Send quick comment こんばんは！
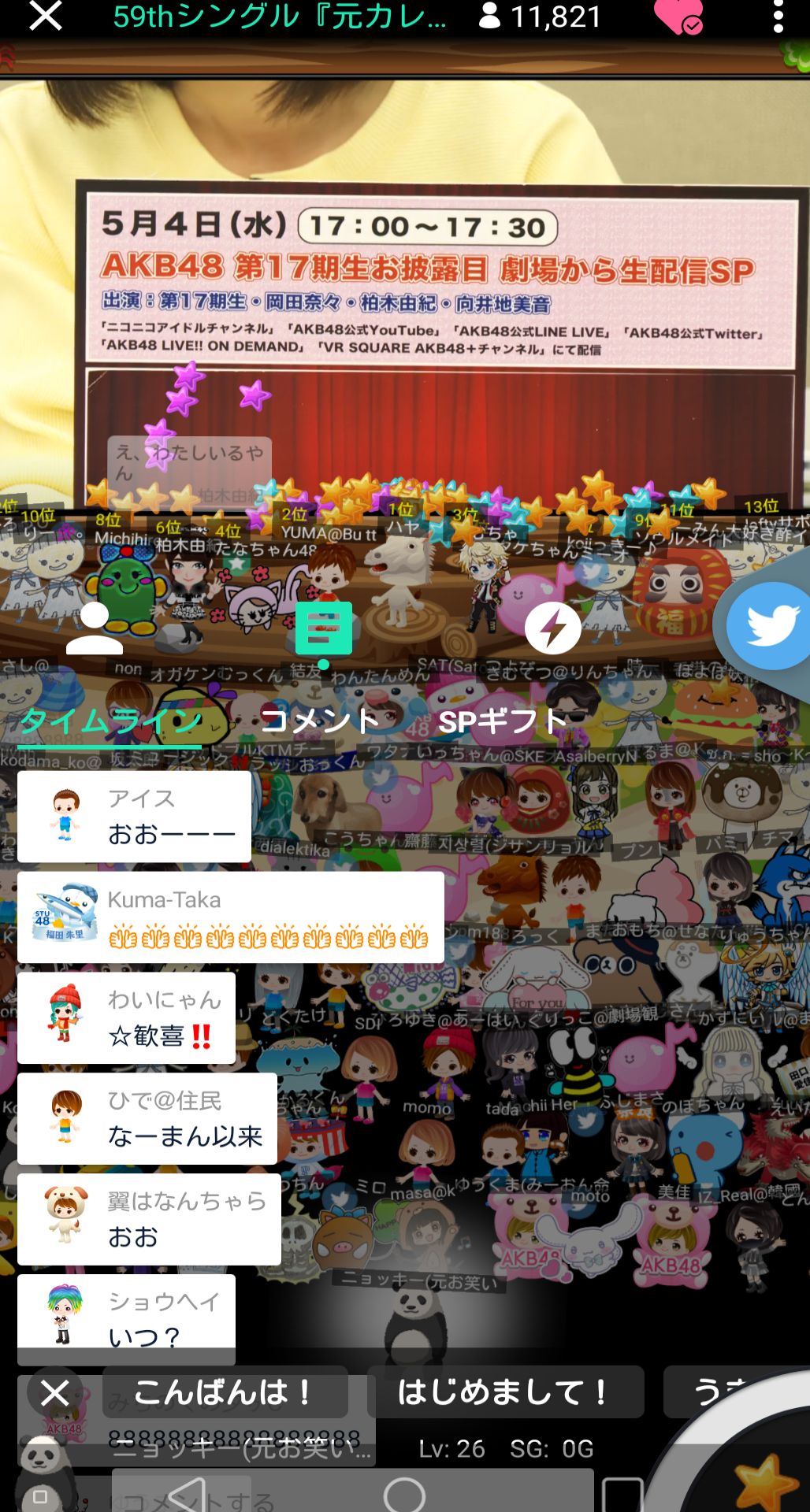This screenshot has width=810, height=1512. 225,1392
